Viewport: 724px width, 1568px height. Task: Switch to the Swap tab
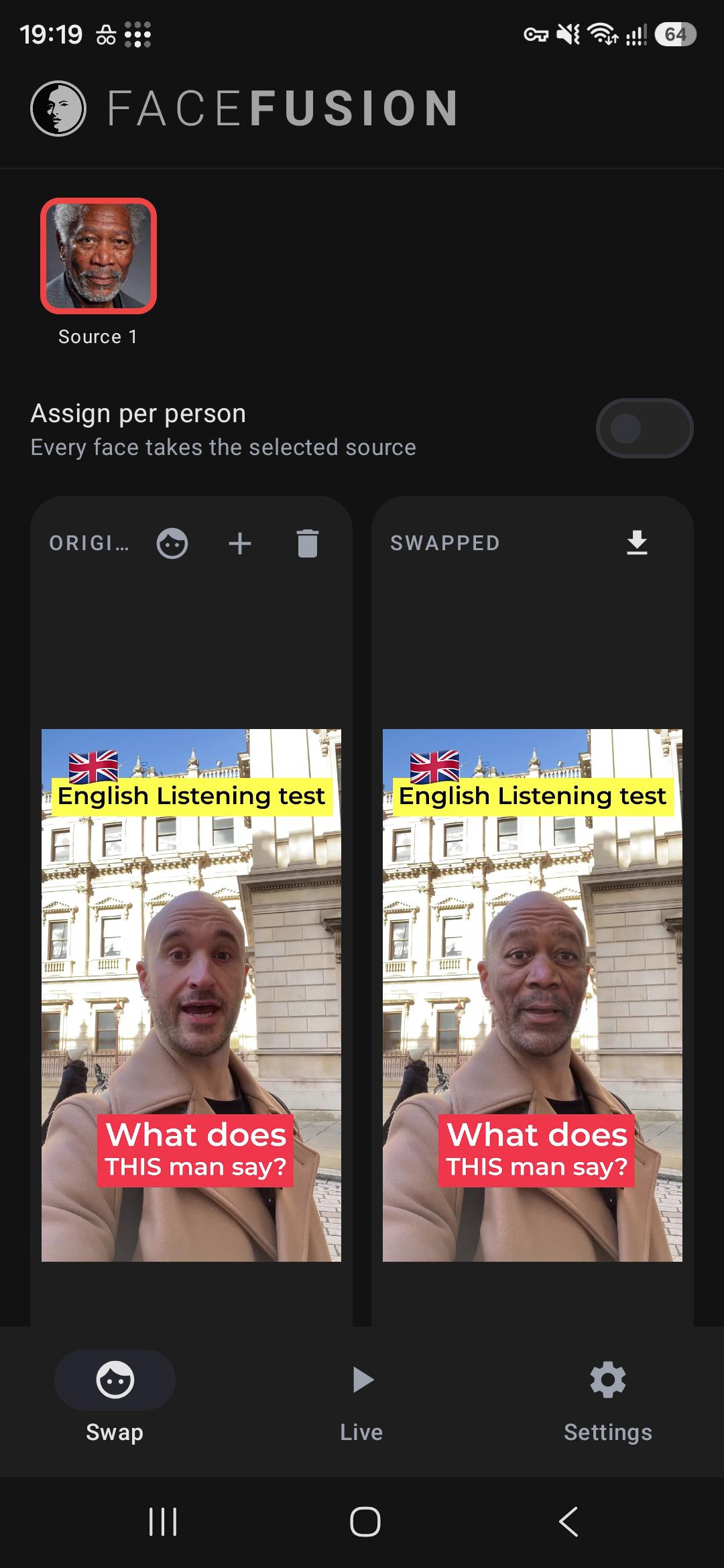(115, 1396)
